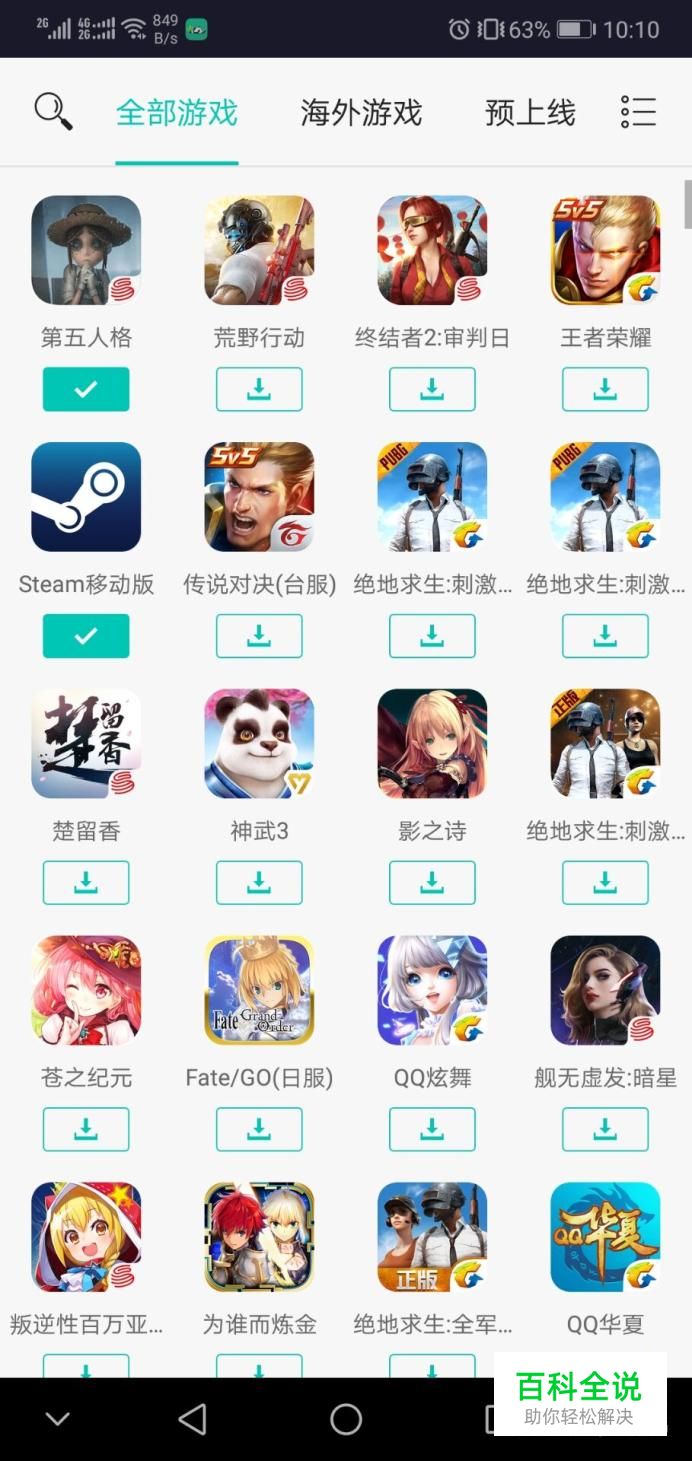Go to the system home screen
The width and height of the screenshot is (692, 1461).
(x=346, y=1418)
